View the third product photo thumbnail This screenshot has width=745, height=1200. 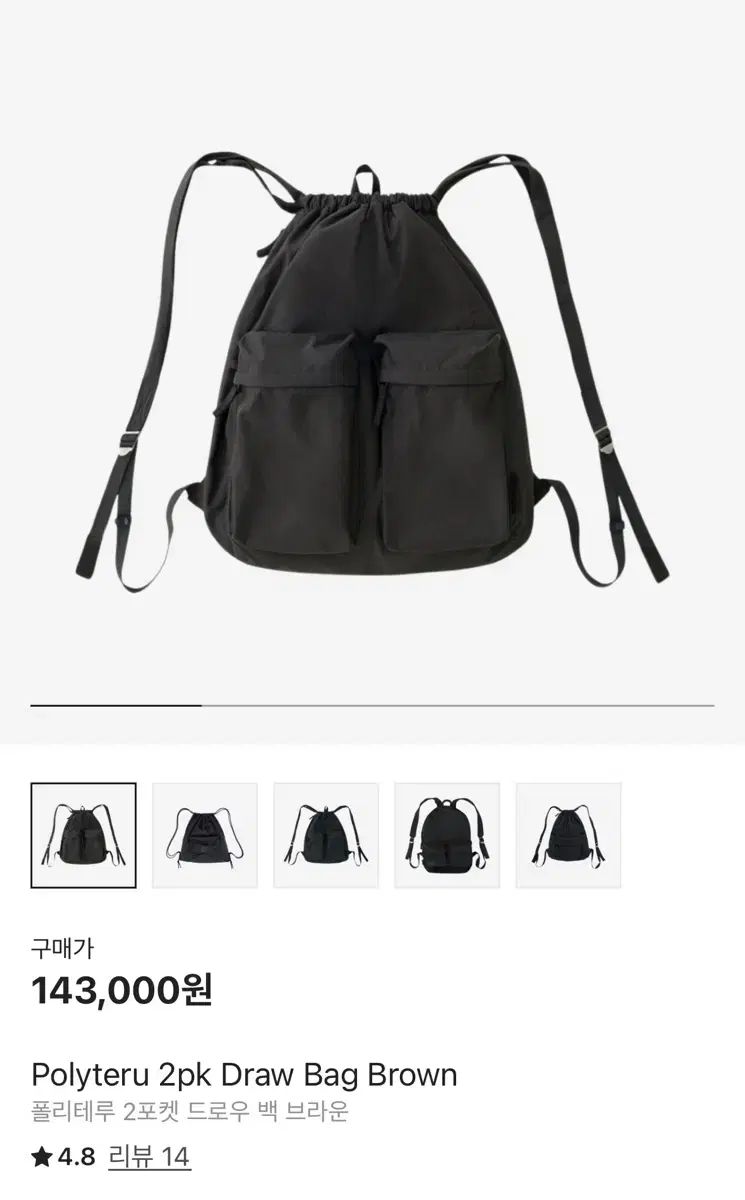(x=326, y=835)
